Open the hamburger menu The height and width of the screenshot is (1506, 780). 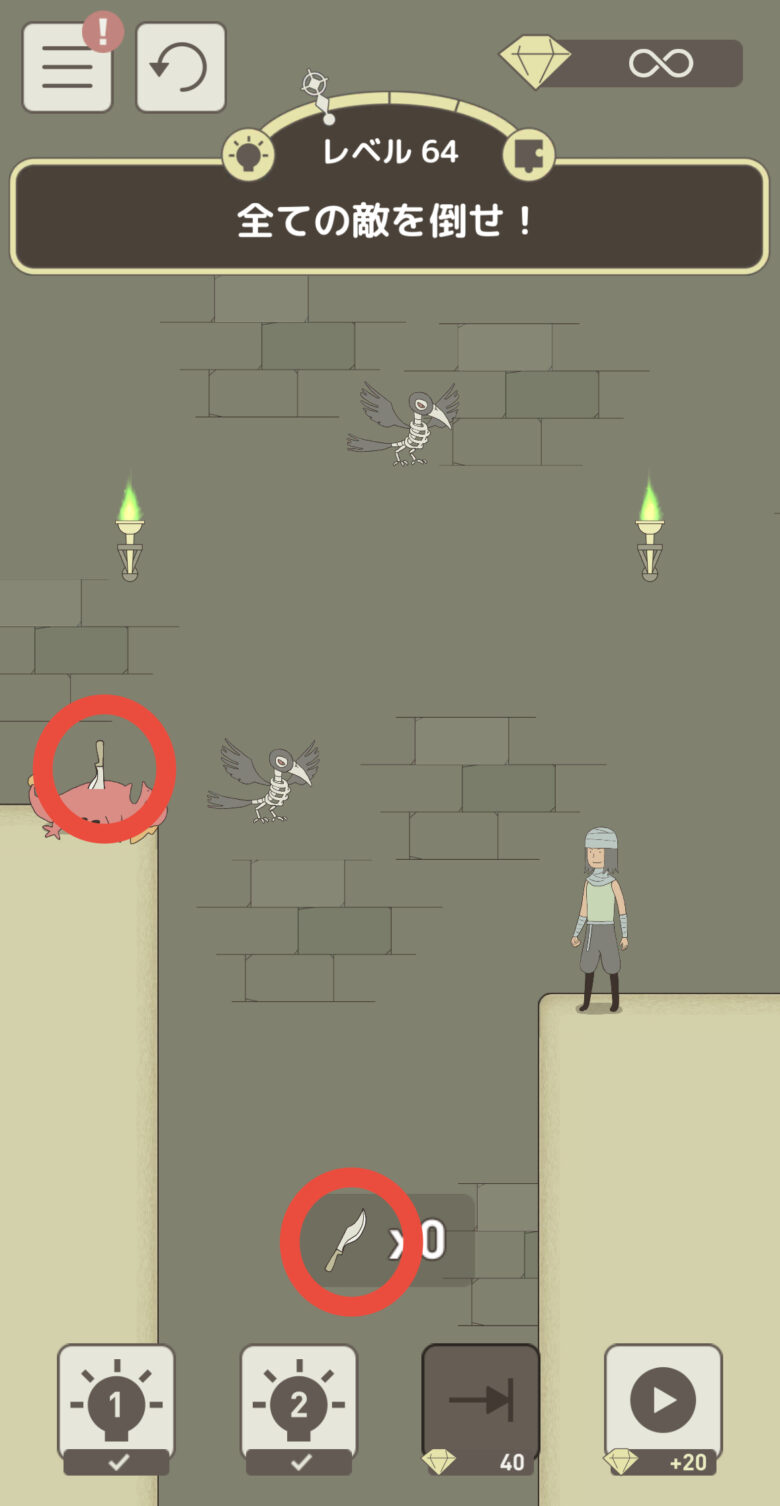click(x=67, y=67)
